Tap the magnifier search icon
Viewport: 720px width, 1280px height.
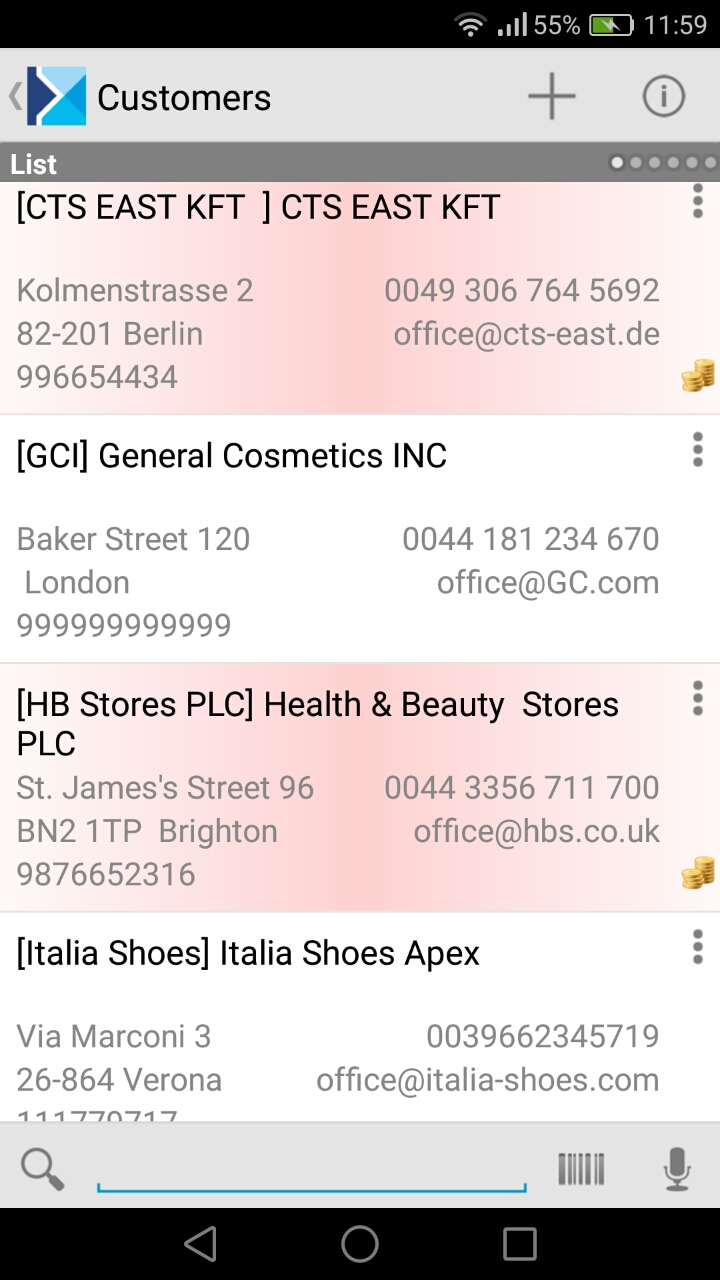43,1168
